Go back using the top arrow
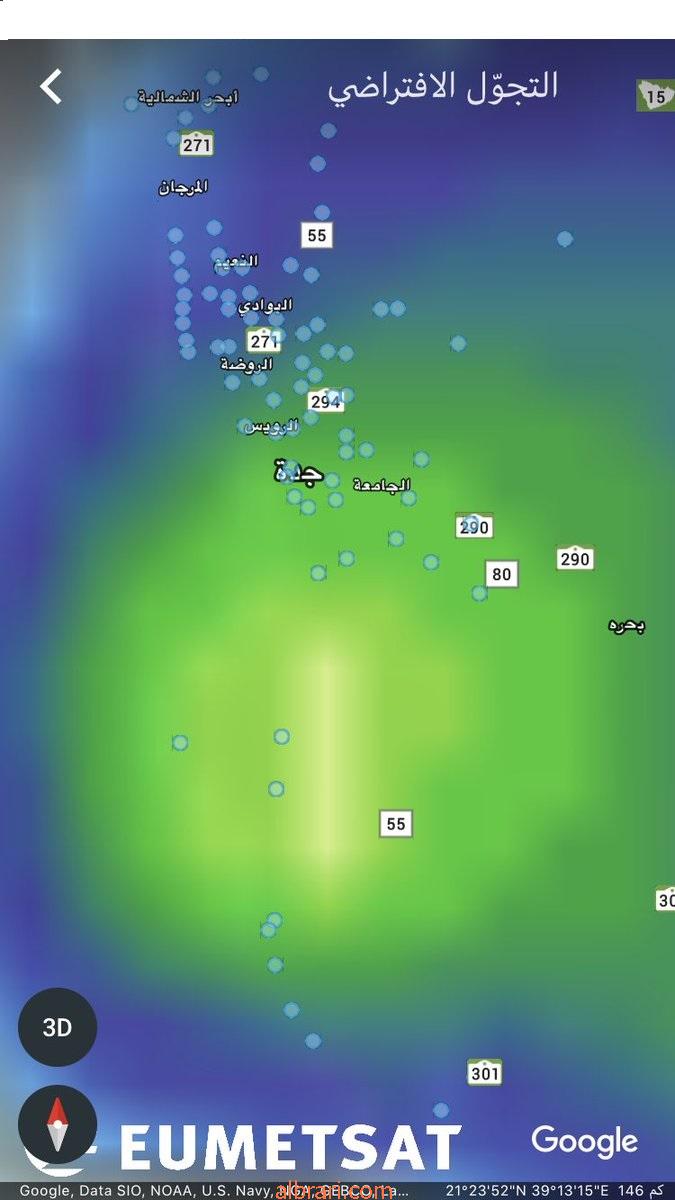The height and width of the screenshot is (1200, 675). 51,87
